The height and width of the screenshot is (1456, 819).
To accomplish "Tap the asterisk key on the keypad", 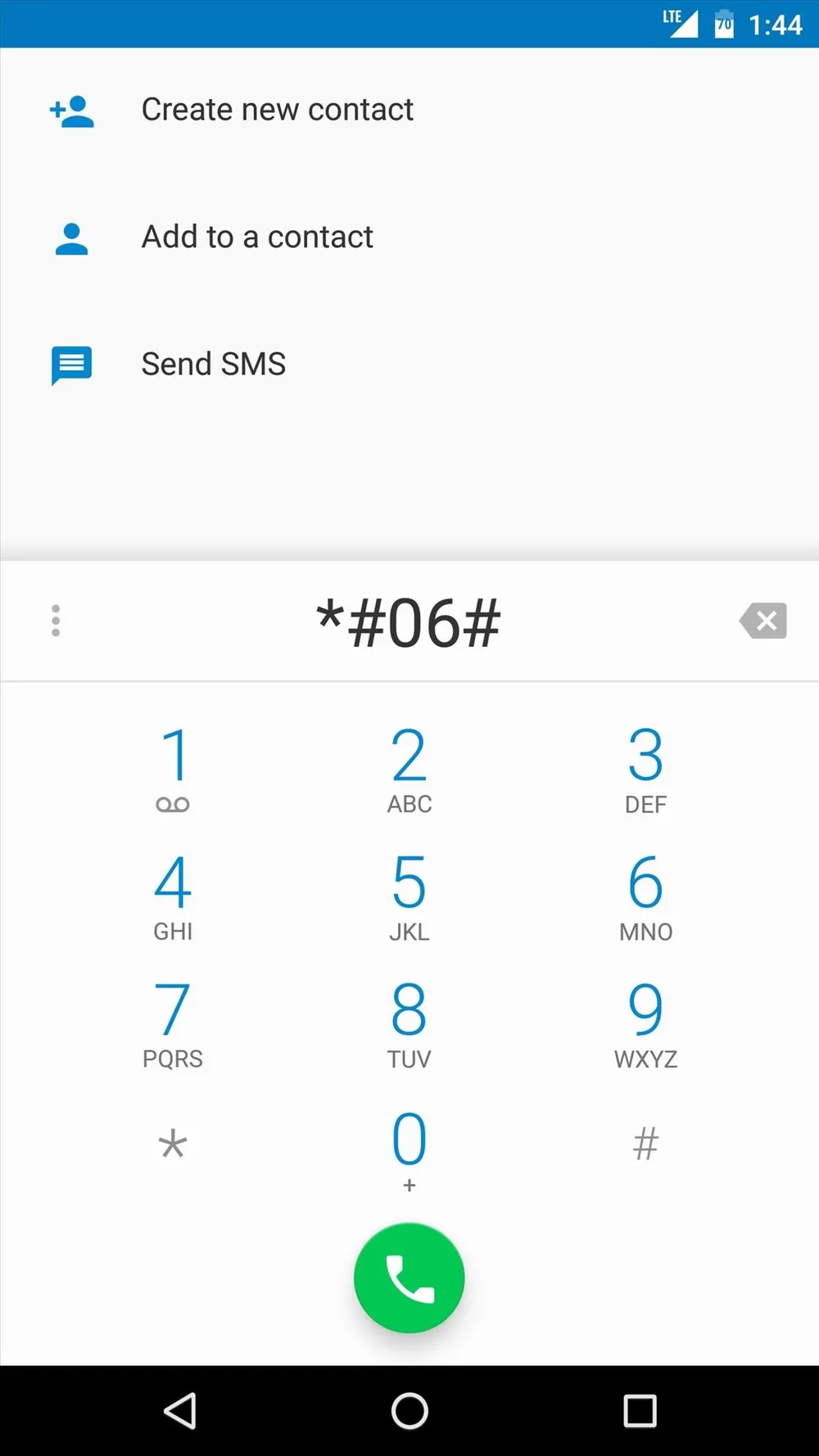I will click(x=173, y=1144).
